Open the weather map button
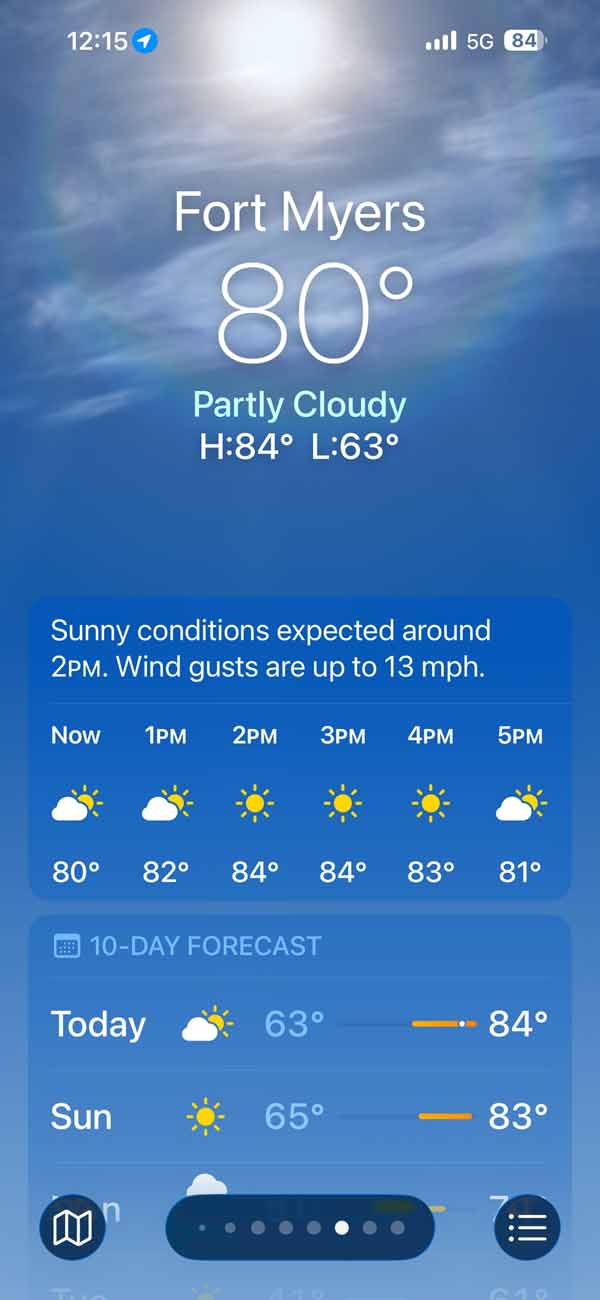Screen dimensions: 600x1300 tap(72, 1227)
